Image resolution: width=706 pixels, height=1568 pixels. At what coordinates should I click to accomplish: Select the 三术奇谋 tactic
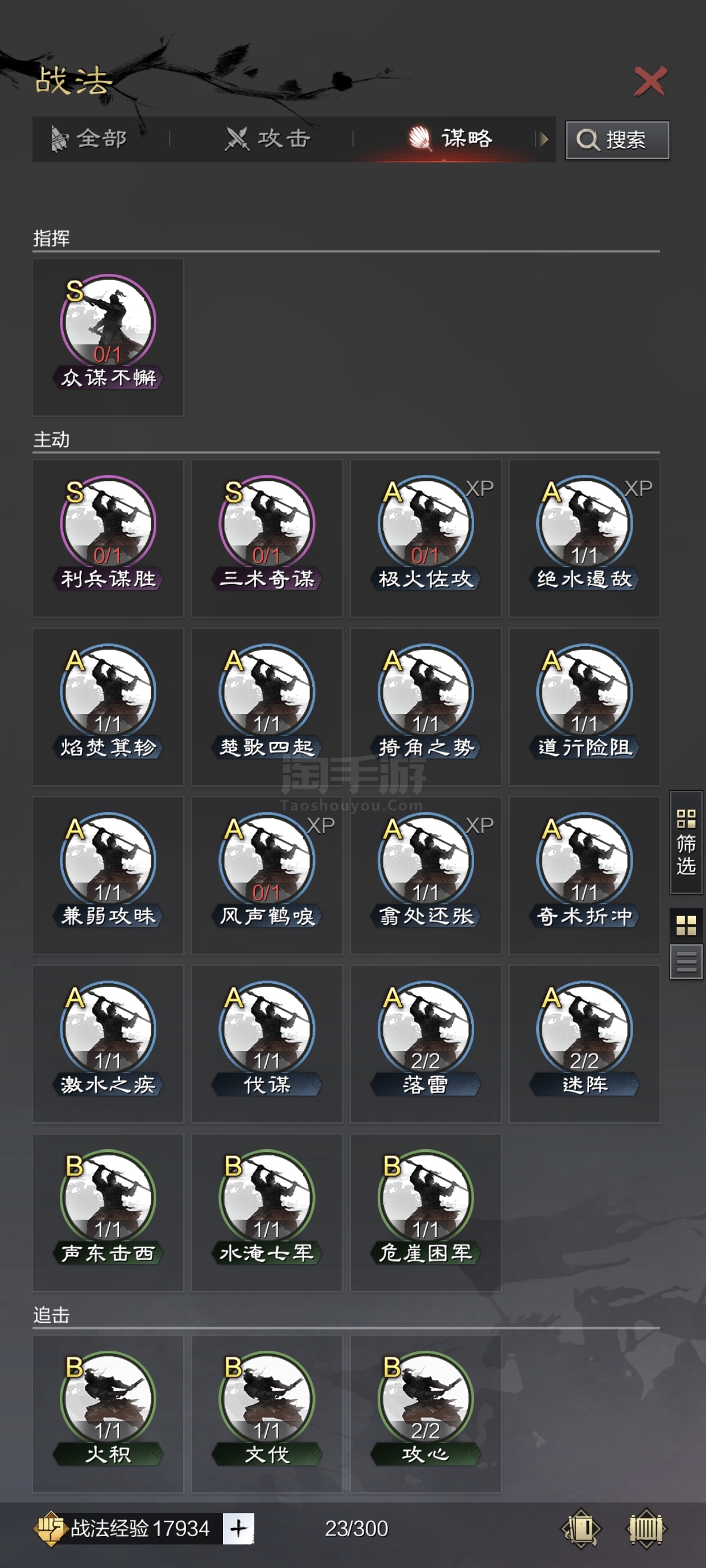pos(267,538)
